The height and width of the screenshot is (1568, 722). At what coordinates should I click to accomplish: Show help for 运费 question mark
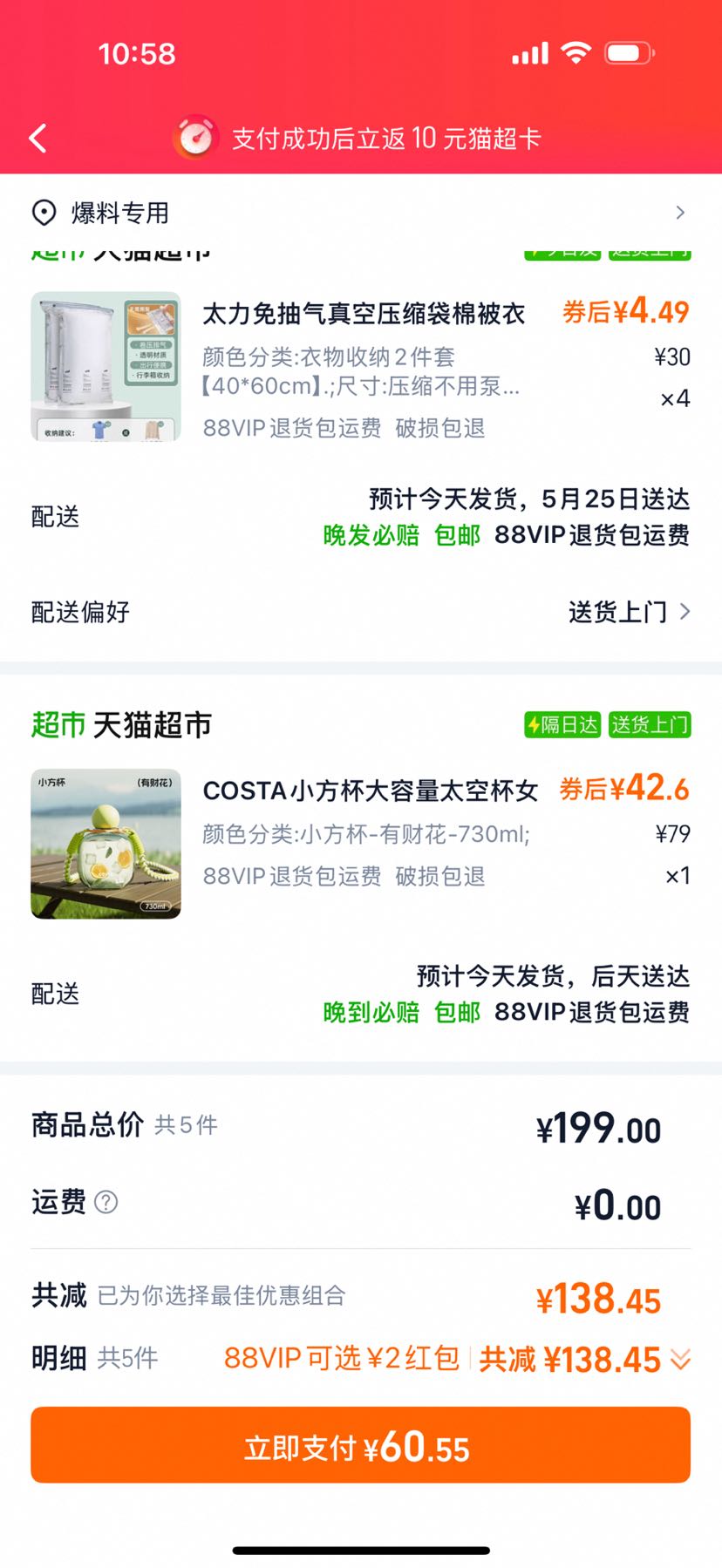106,1203
